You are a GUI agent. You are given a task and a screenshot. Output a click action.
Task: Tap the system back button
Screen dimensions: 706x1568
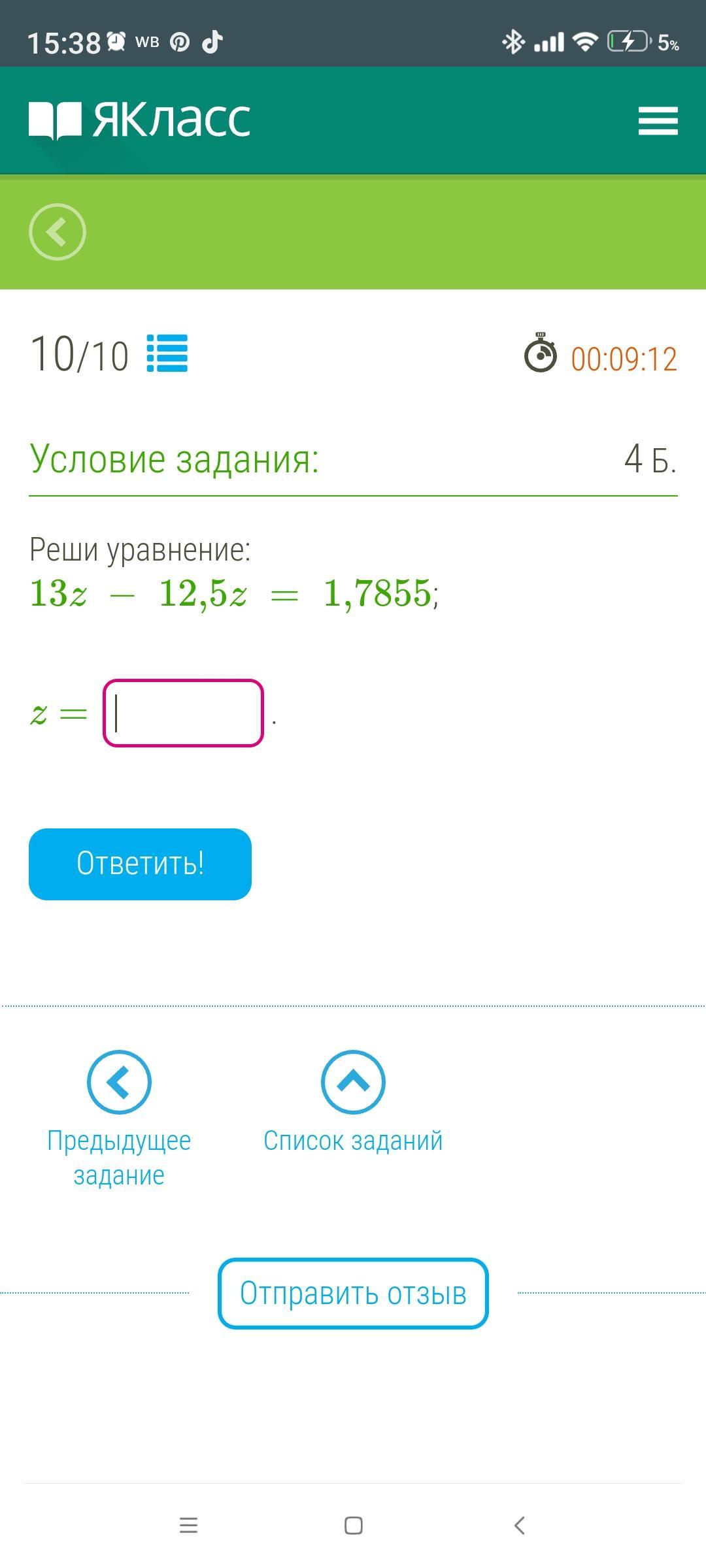(520, 1526)
